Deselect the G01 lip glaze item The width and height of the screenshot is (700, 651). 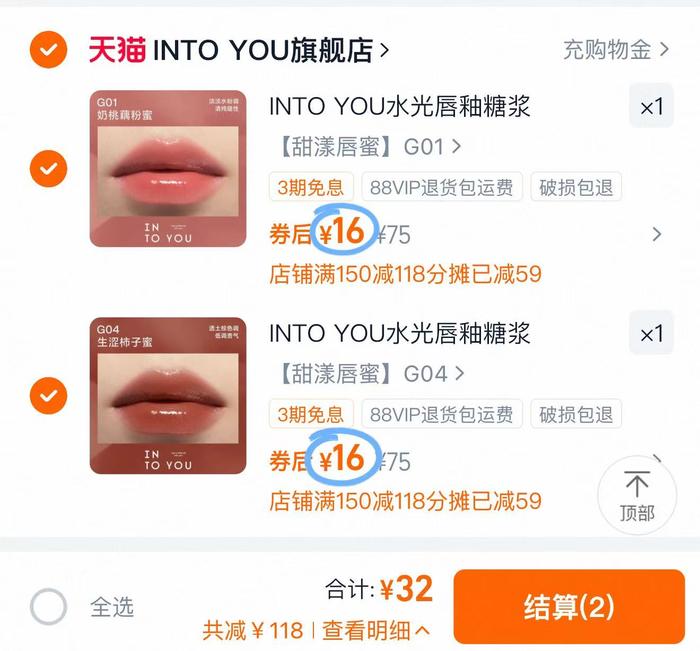point(48,169)
